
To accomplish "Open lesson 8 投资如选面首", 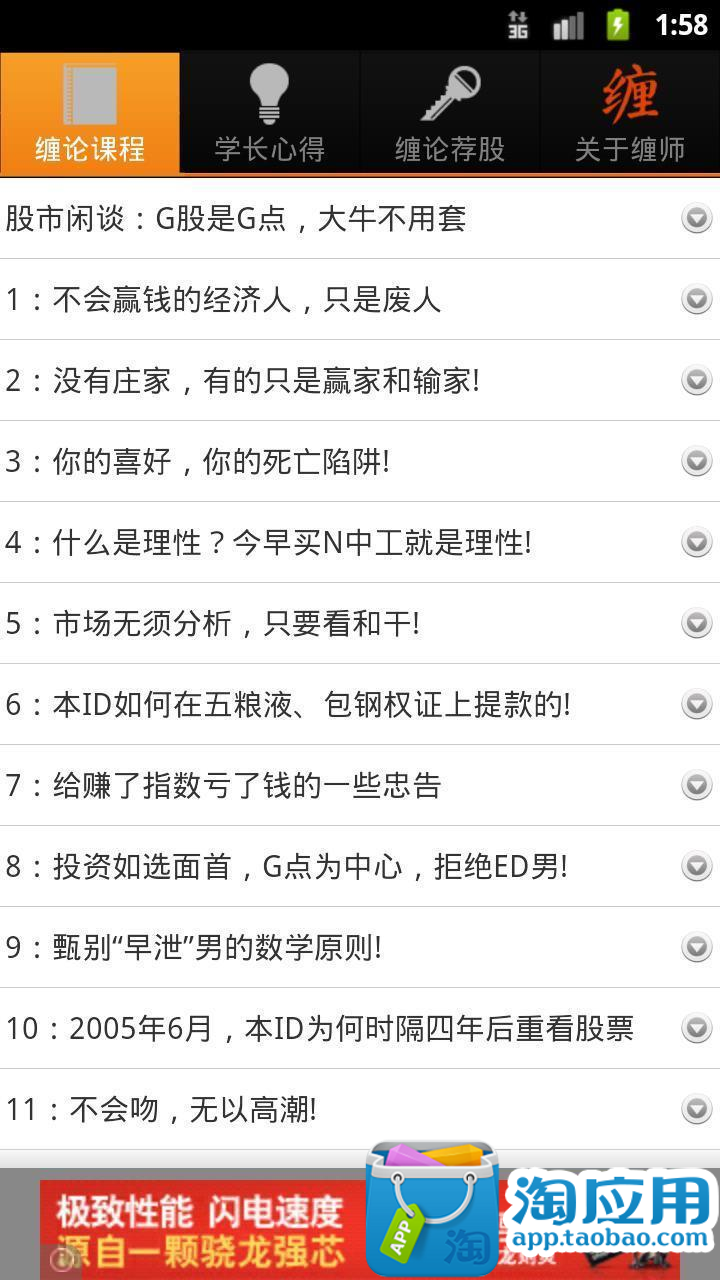I will pyautogui.click(x=340, y=866).
